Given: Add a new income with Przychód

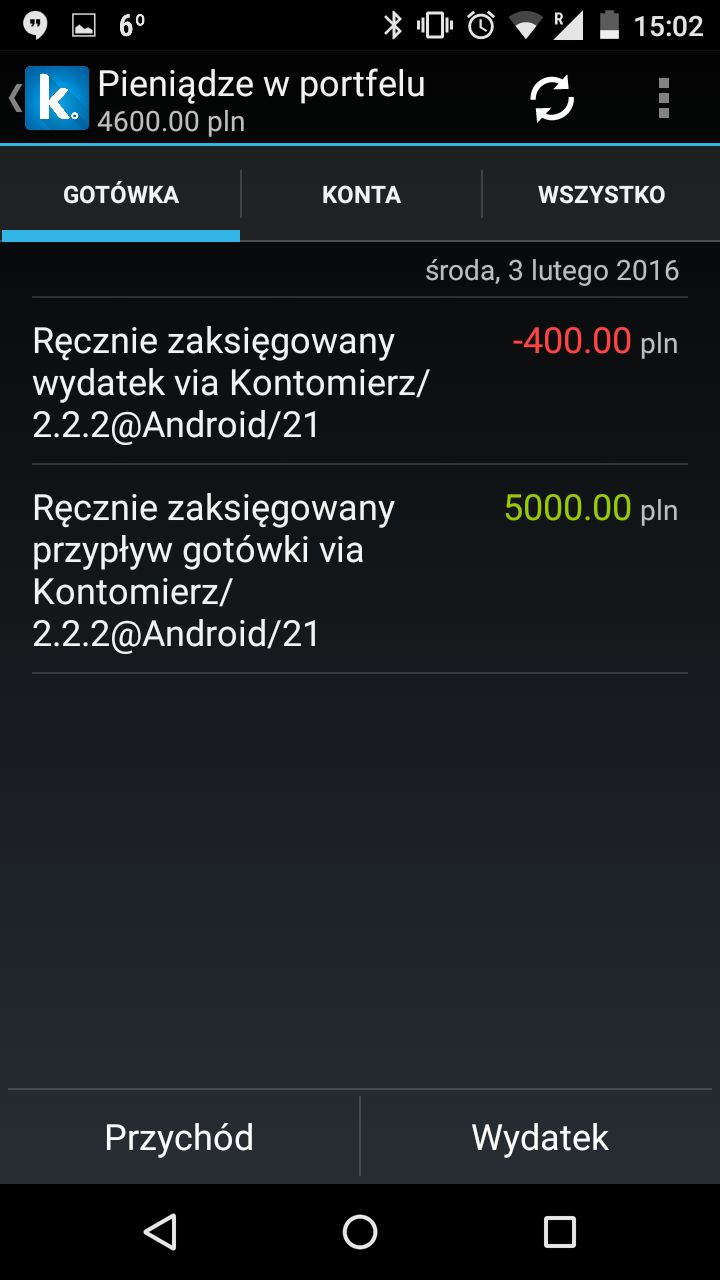Looking at the screenshot, I should [180, 1137].
